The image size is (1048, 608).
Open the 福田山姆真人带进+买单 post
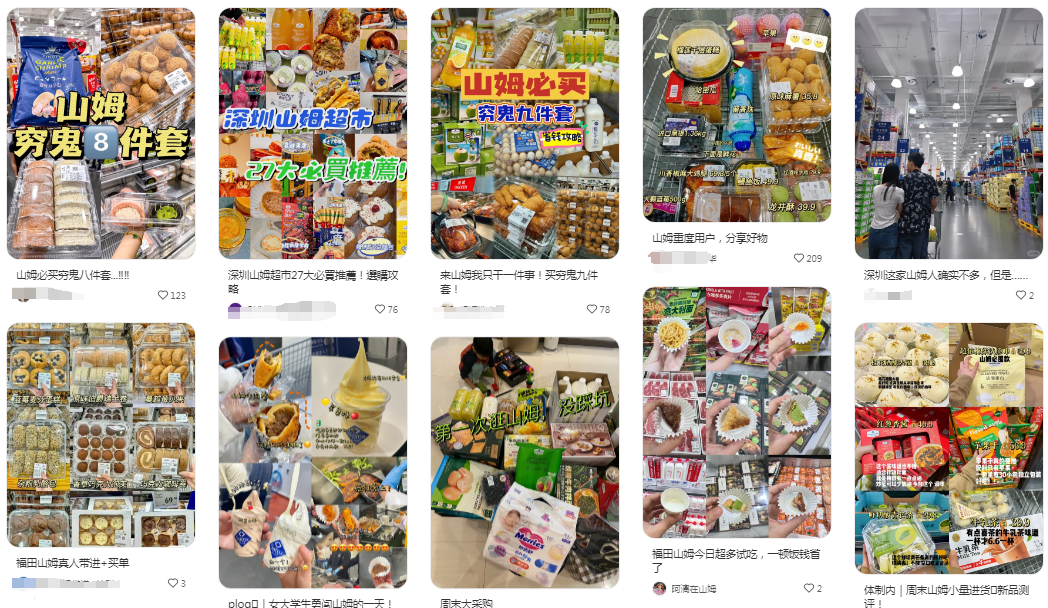click(x=101, y=435)
